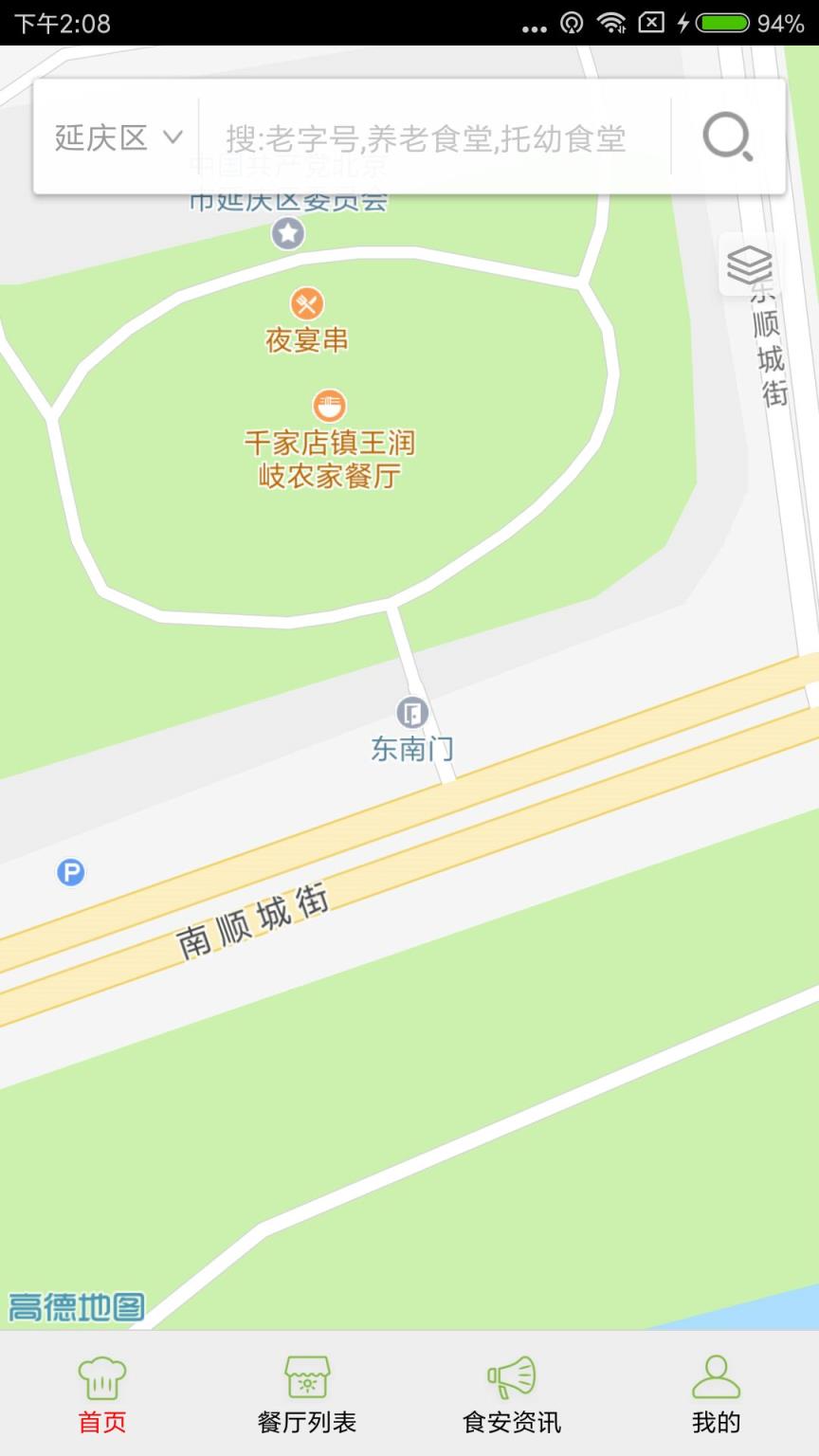Tap the red 首页 label
Viewport: 819px width, 1456px height.
[101, 1422]
